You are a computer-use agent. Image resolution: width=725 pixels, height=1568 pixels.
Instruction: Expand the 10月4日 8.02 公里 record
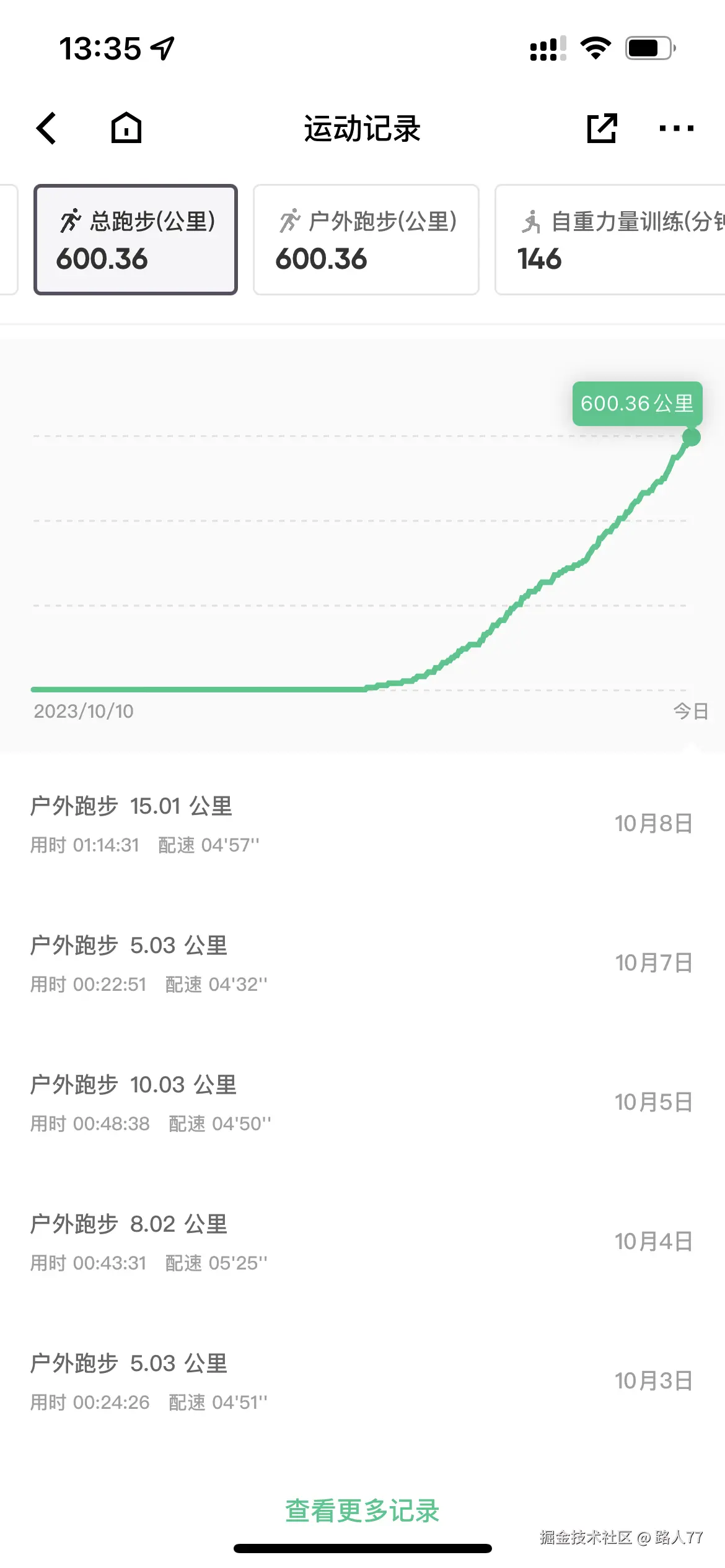tap(361, 1242)
